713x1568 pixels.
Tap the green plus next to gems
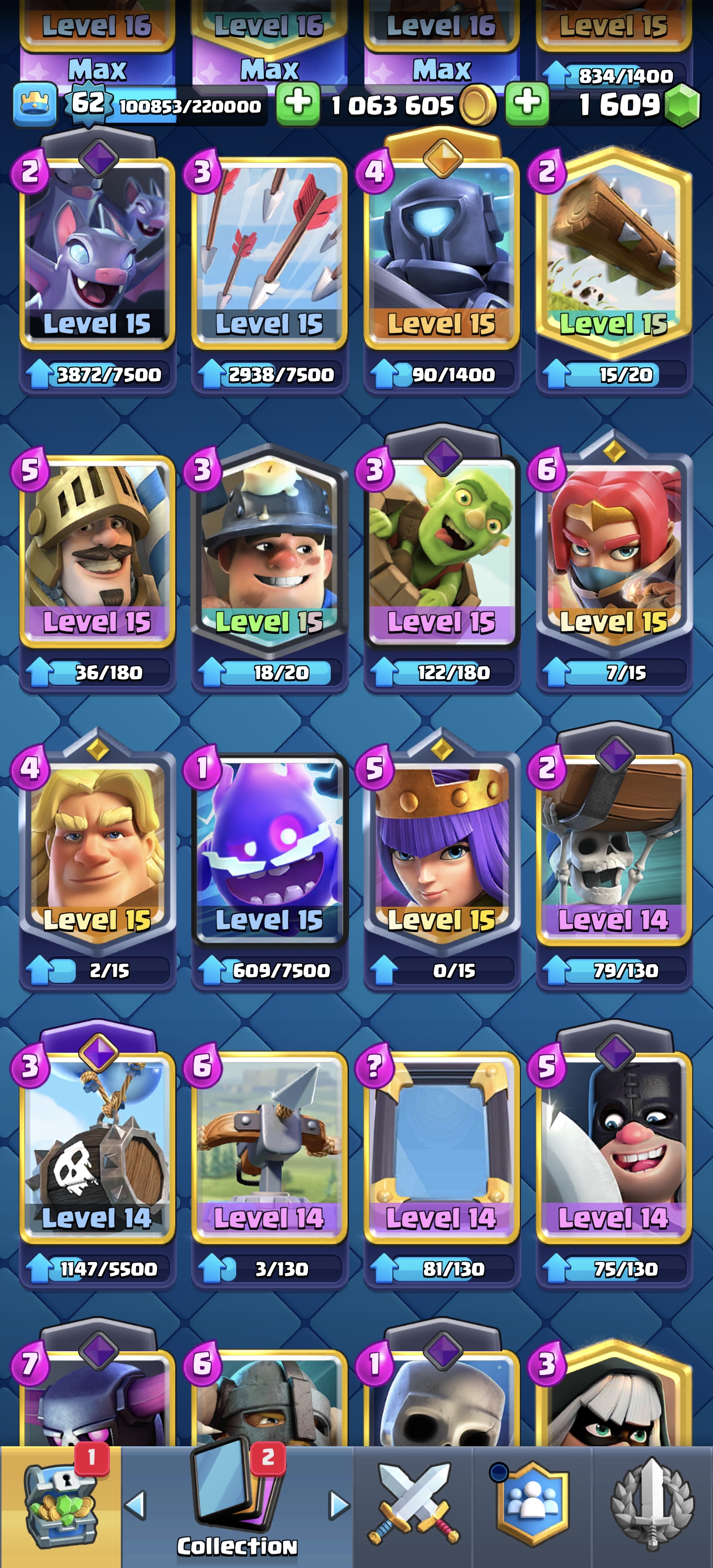[527, 104]
